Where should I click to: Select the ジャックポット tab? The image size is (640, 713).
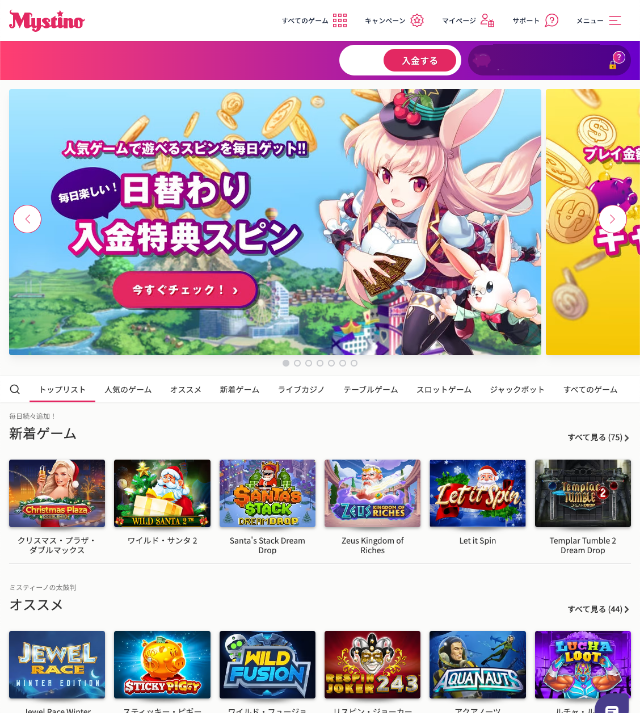coord(517,389)
